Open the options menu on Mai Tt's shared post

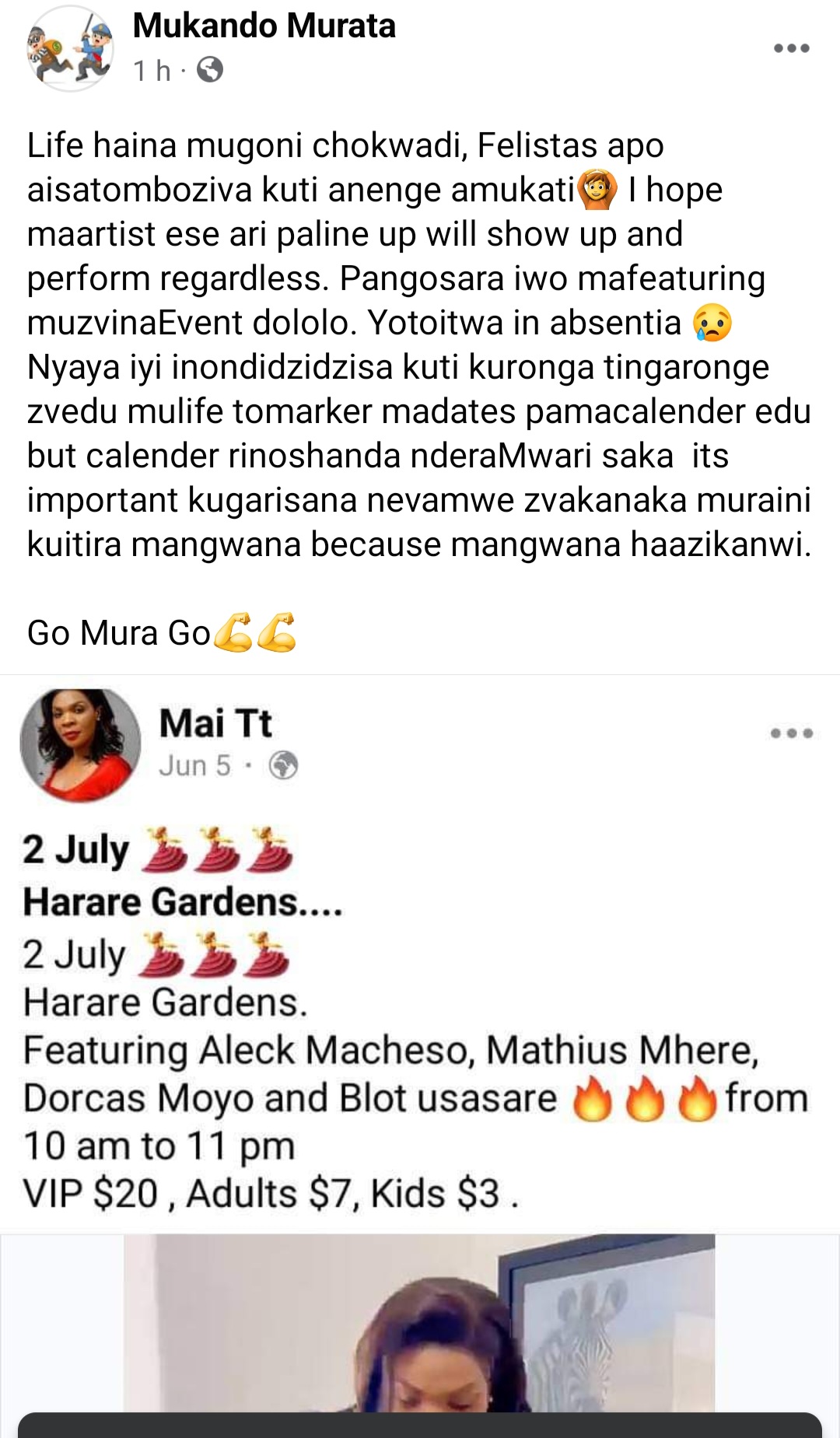pos(791,733)
